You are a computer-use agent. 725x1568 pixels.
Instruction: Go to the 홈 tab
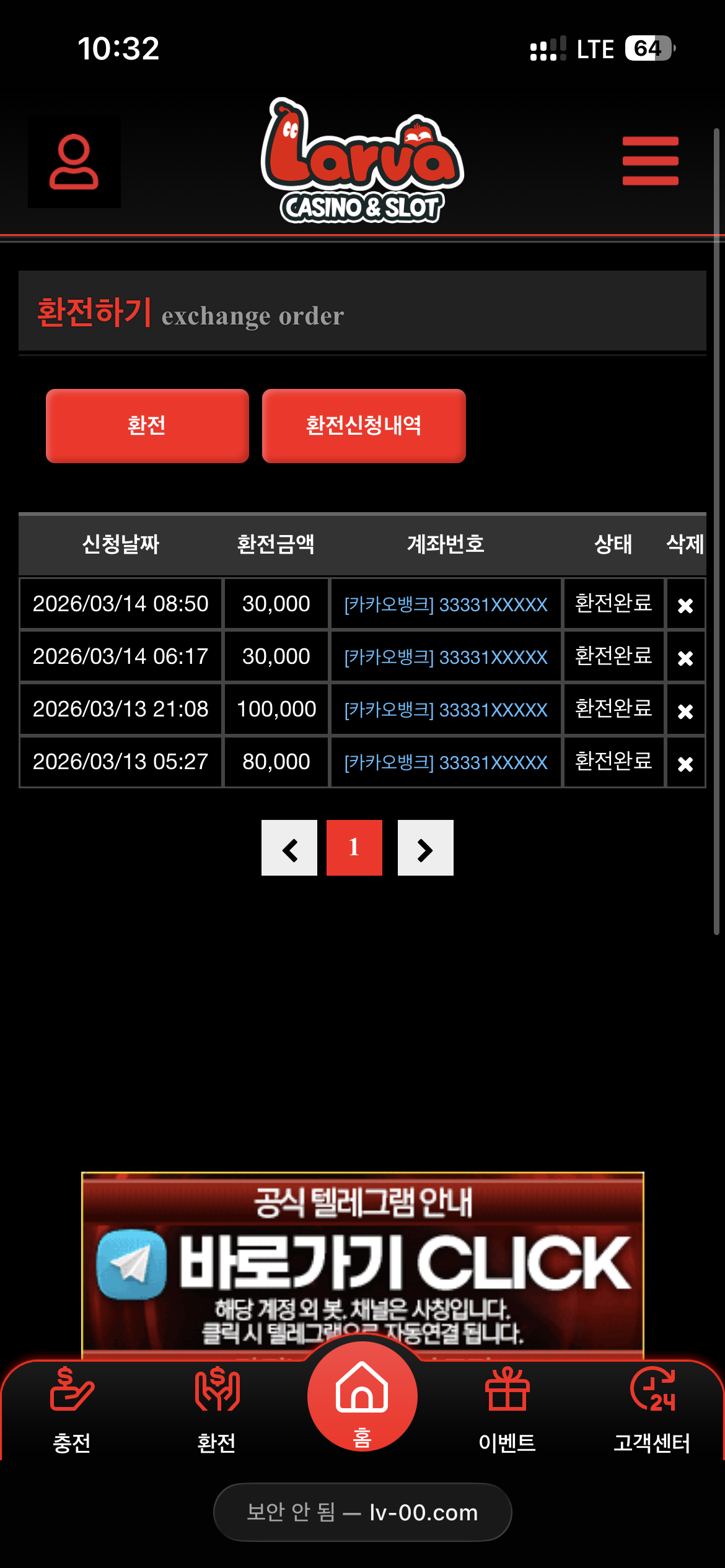(x=362, y=1396)
